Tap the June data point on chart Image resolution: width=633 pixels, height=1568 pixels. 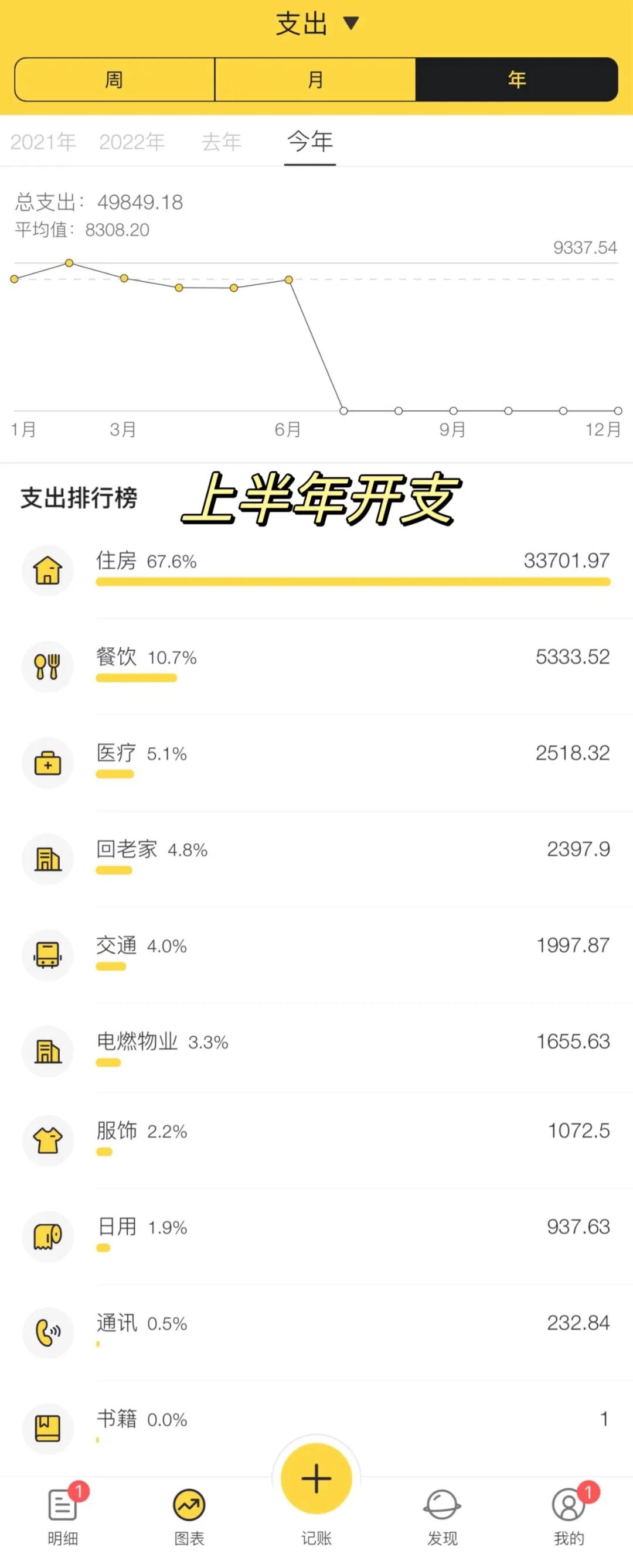[x=289, y=280]
